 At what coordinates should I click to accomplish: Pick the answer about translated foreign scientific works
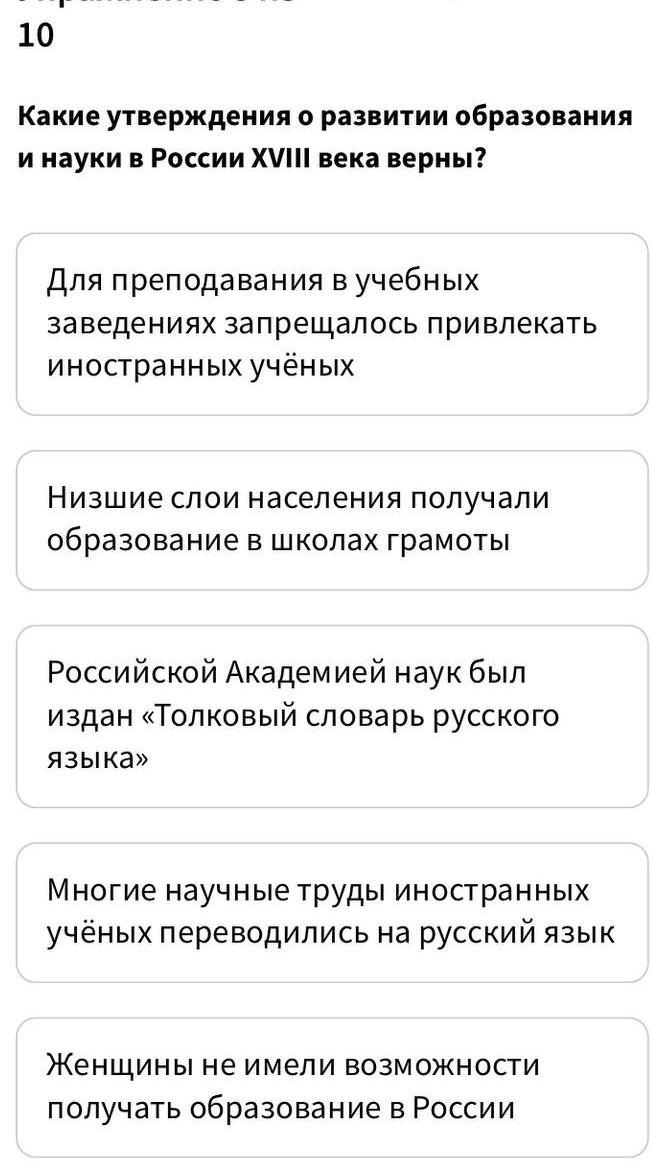333,912
